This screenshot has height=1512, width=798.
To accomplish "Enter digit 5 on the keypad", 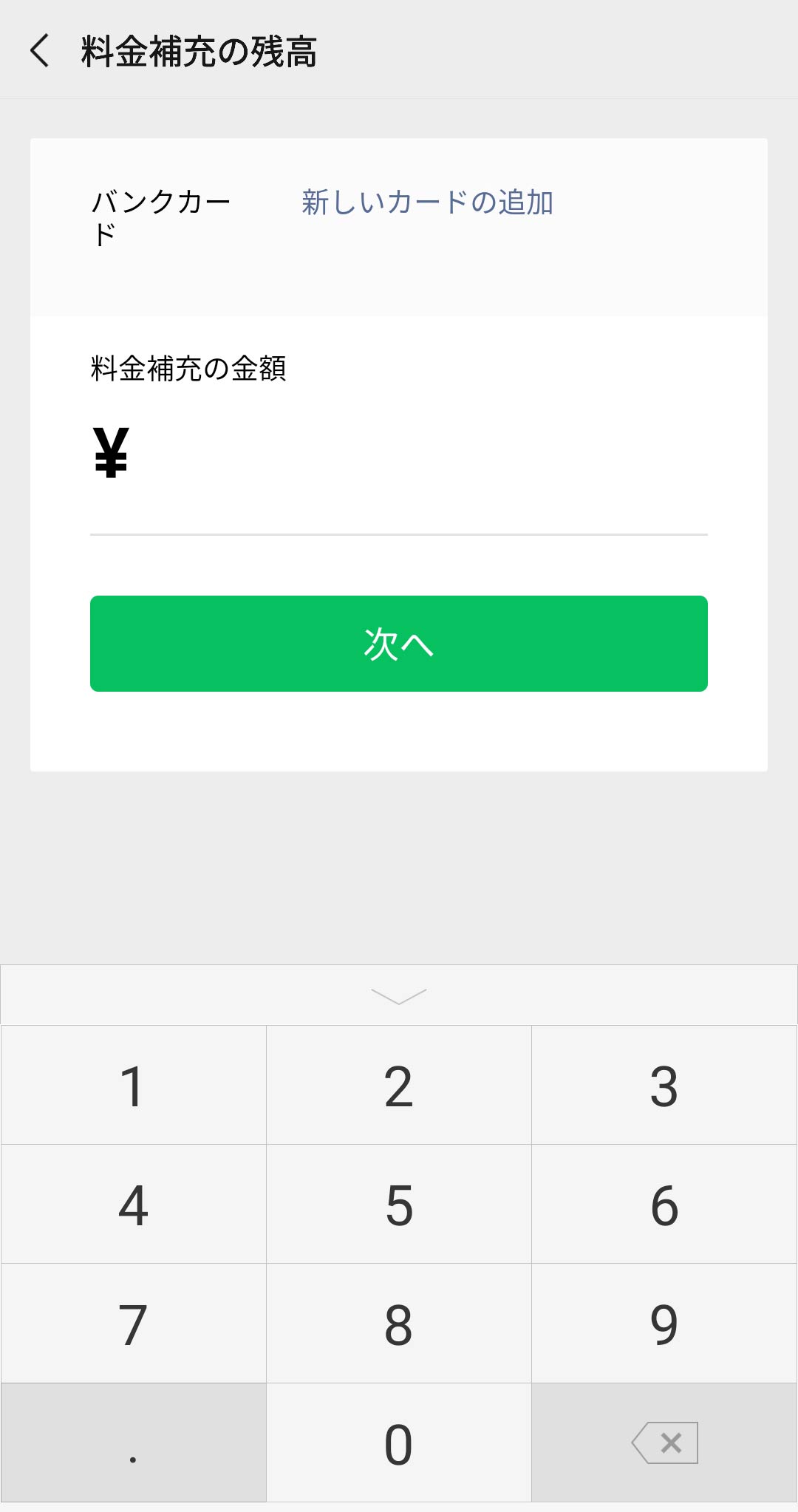I will pyautogui.click(x=399, y=1205).
